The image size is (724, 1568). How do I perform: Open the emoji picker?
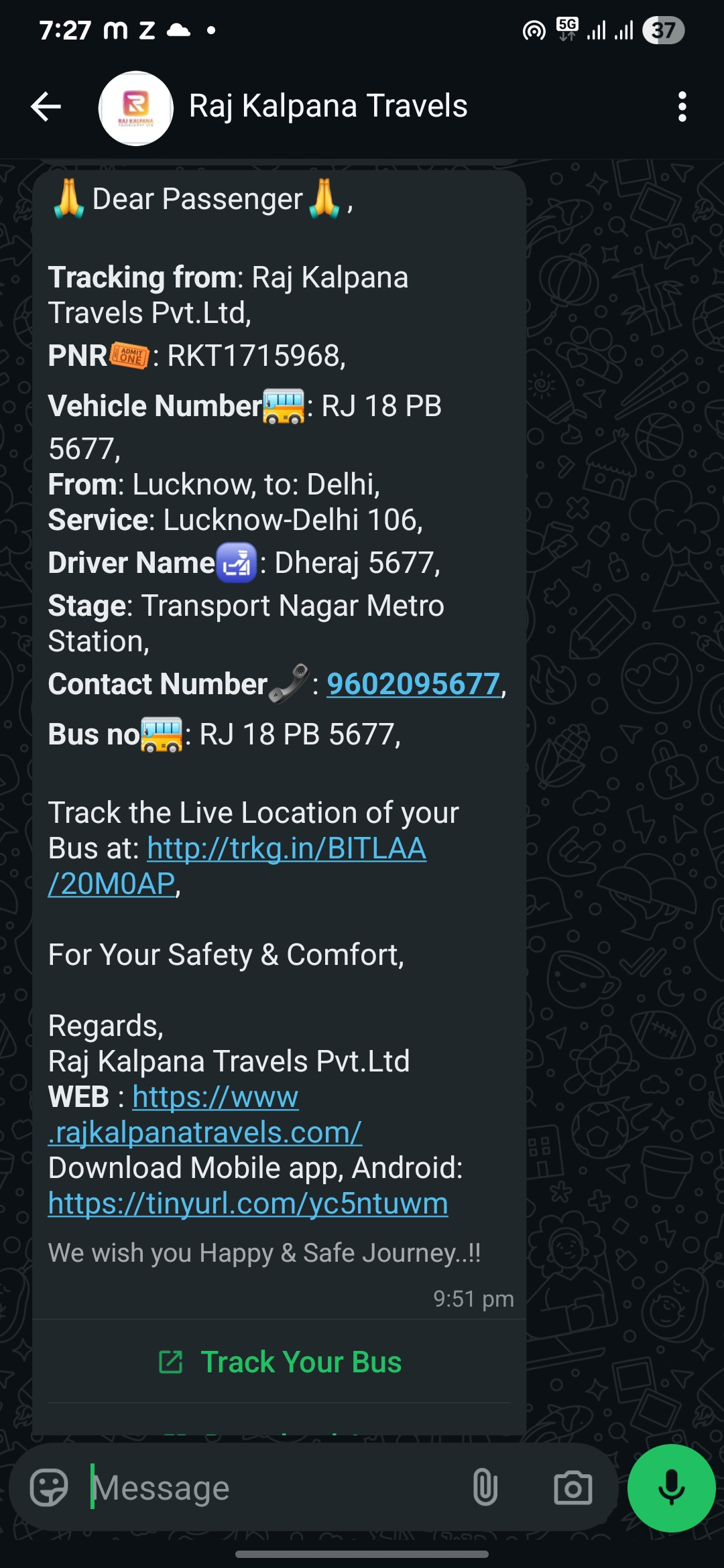tap(49, 1488)
